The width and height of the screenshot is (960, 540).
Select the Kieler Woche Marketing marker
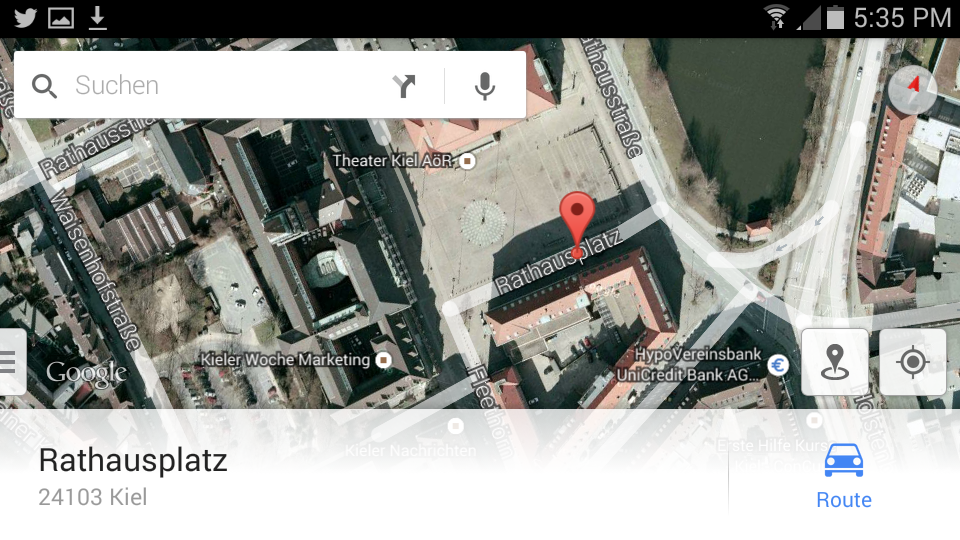point(384,359)
